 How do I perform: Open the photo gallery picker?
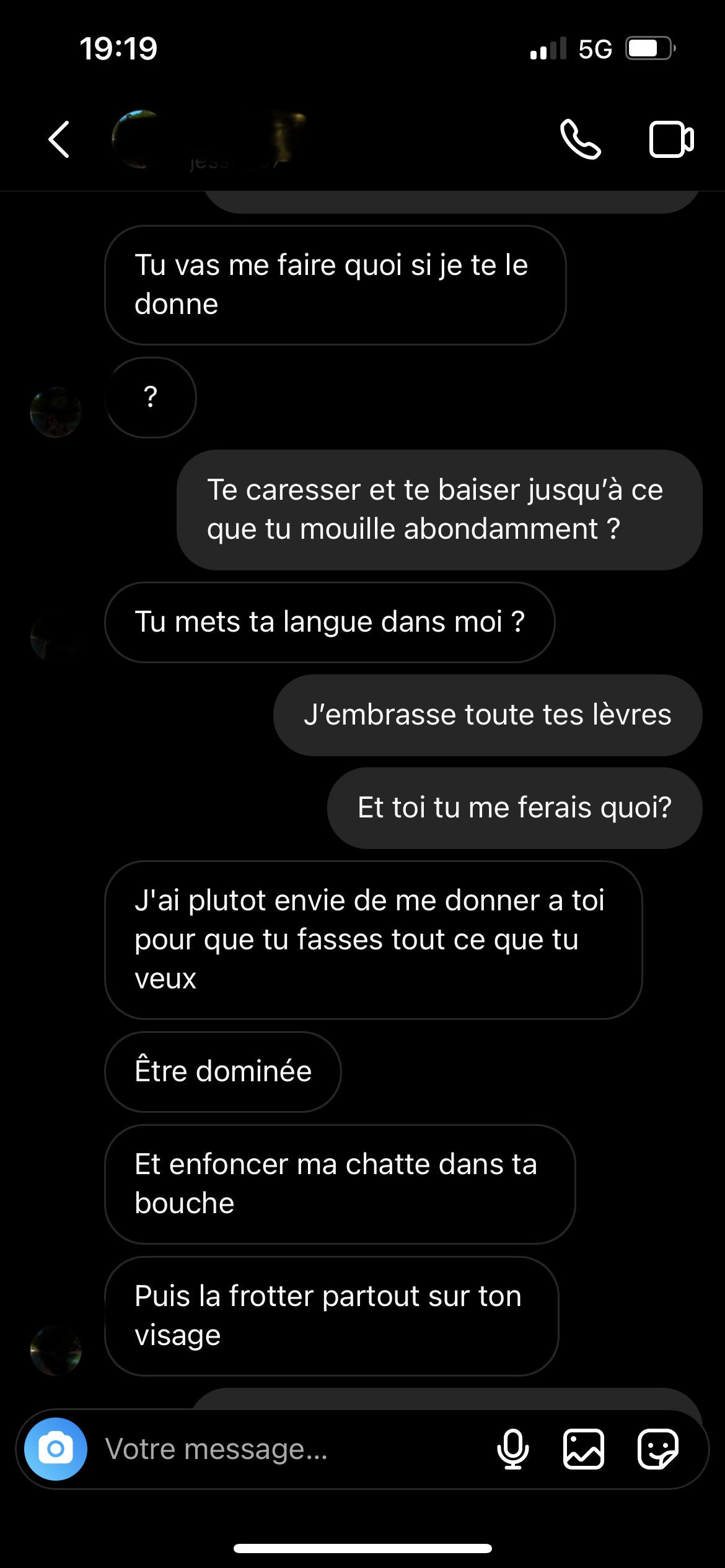(x=584, y=1449)
